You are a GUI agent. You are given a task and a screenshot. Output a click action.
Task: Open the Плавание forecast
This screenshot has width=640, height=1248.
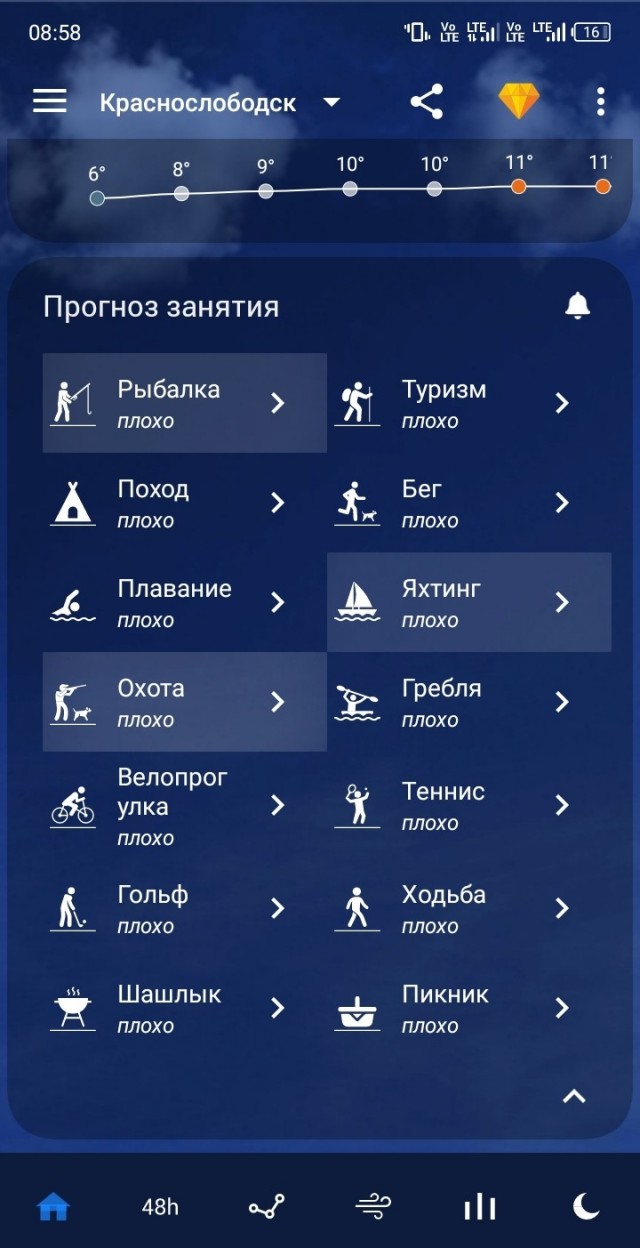[x=185, y=602]
